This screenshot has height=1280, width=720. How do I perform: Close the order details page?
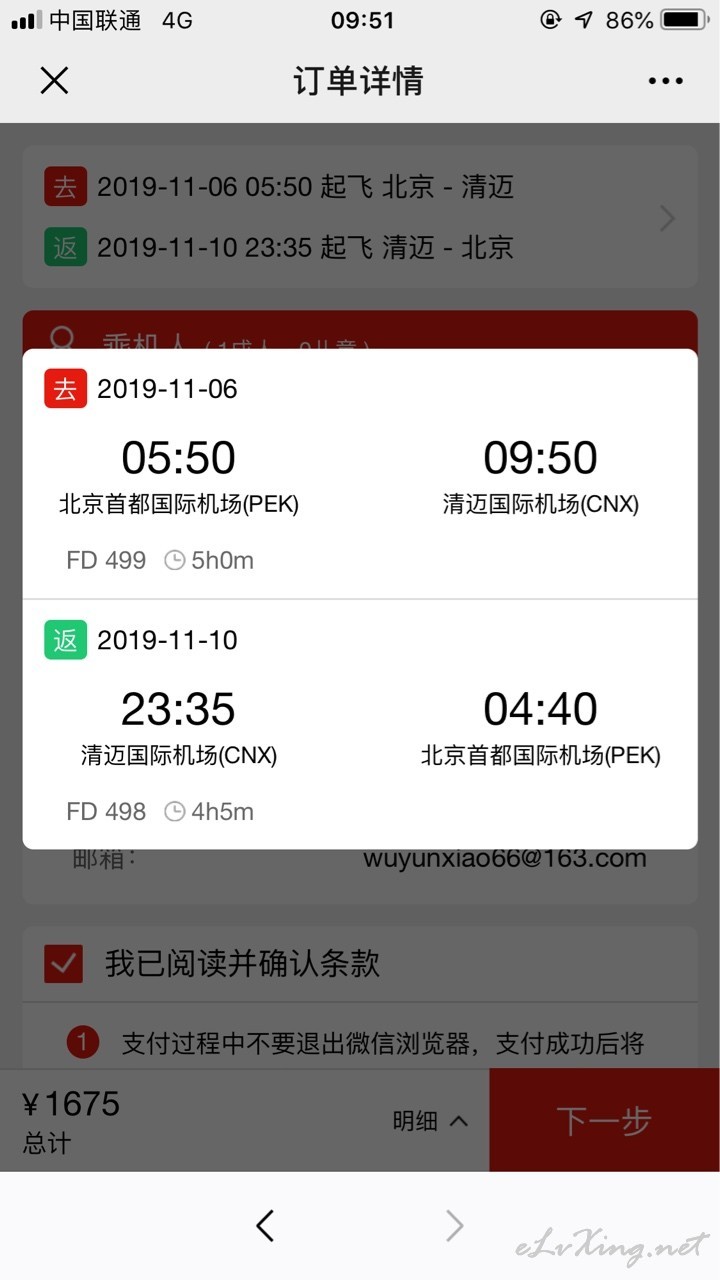point(54,81)
